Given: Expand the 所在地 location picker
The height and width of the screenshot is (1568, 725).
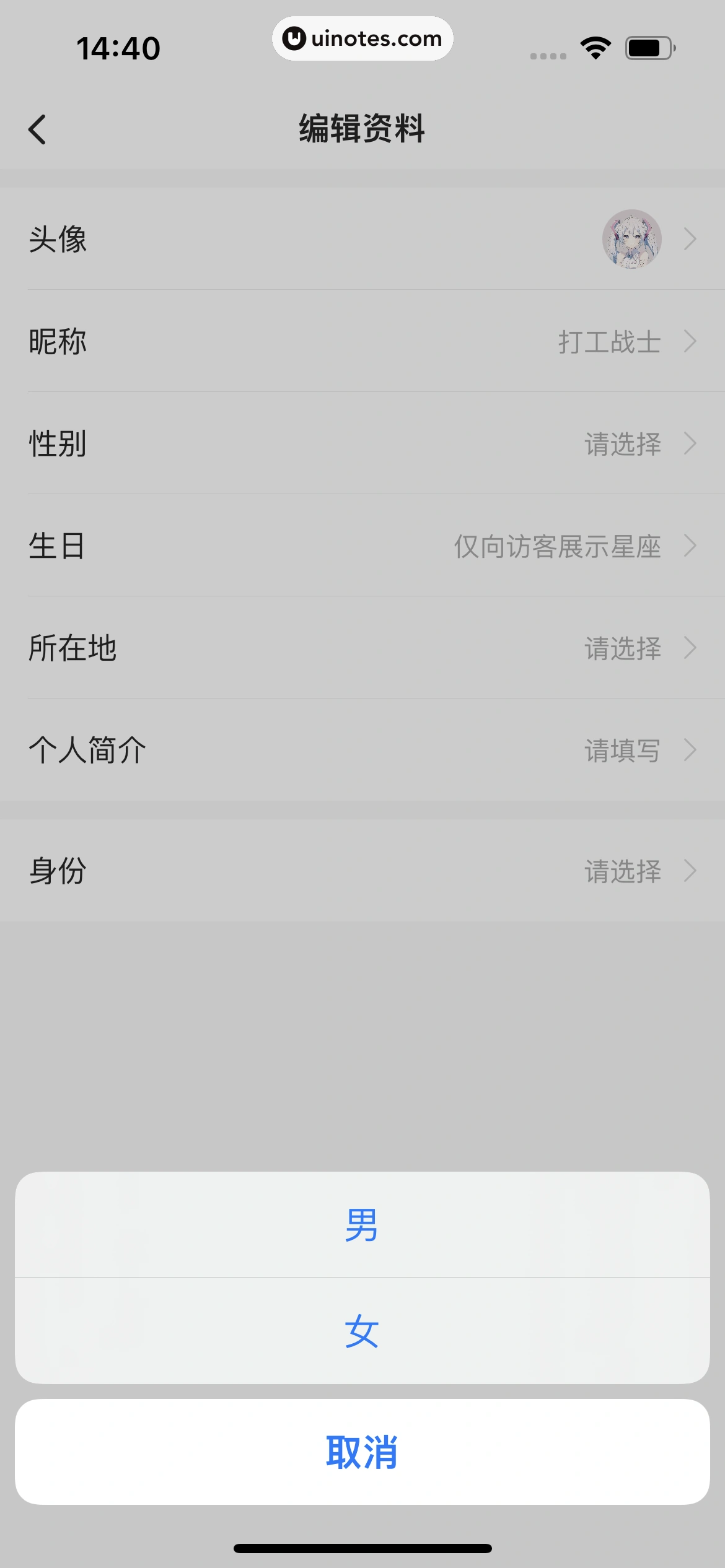Looking at the screenshot, I should point(362,648).
